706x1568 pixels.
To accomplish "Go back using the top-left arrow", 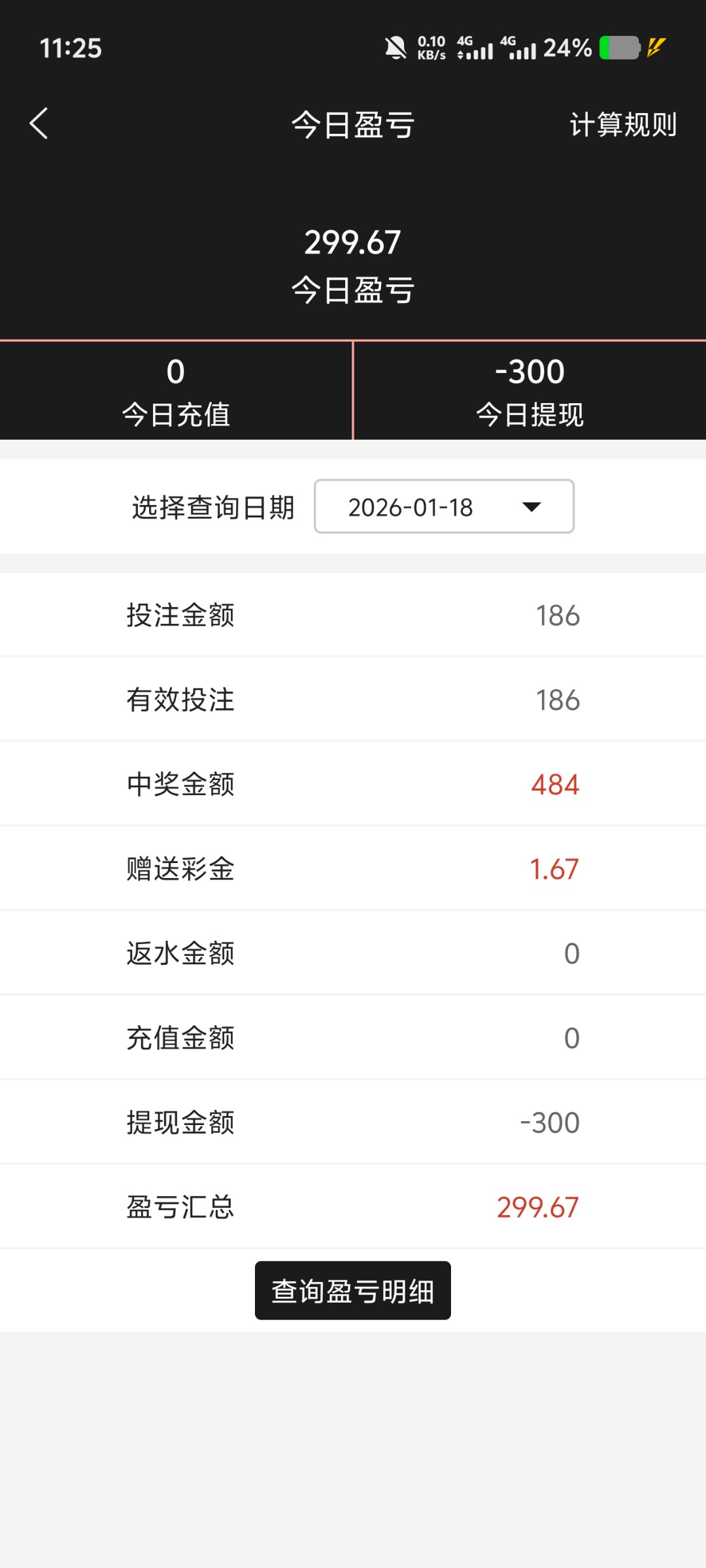I will click(x=39, y=123).
